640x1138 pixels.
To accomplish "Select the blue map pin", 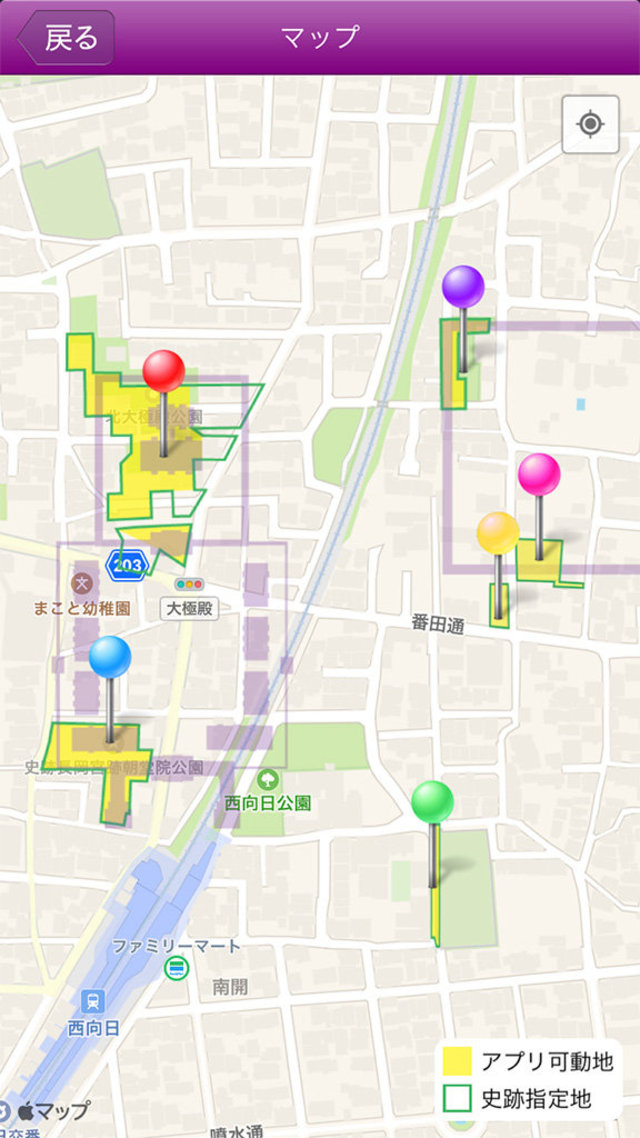I will point(110,657).
